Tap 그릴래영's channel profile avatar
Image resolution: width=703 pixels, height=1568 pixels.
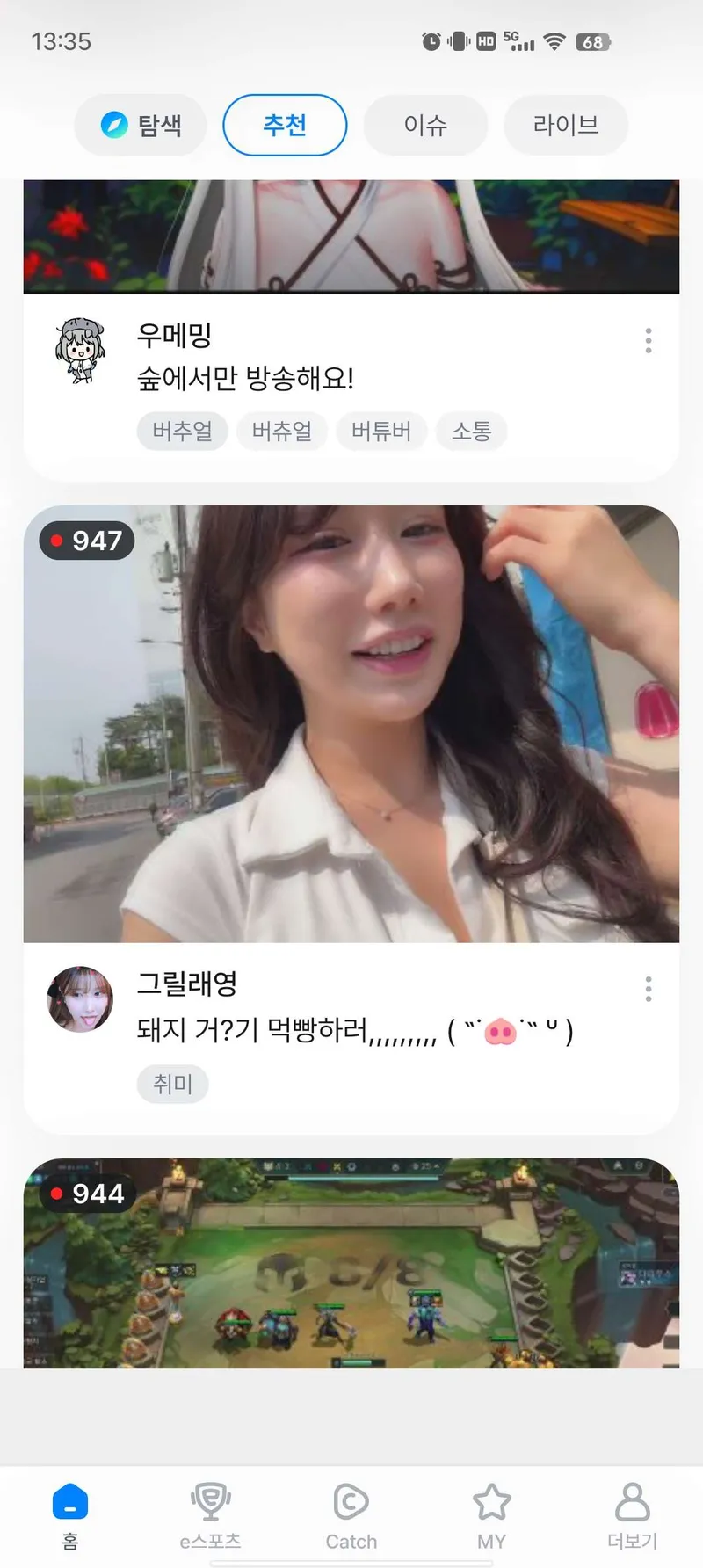click(80, 998)
